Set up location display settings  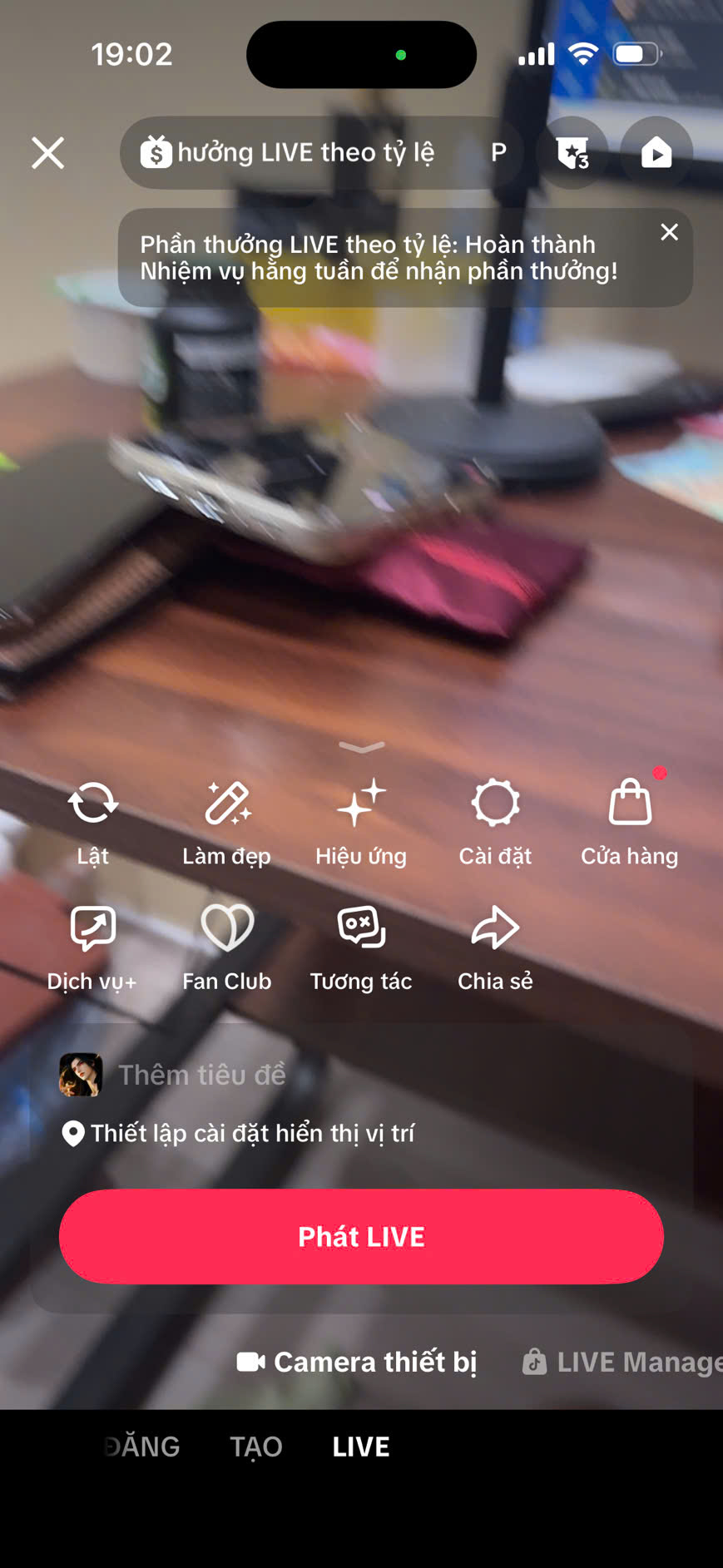coord(239,1134)
